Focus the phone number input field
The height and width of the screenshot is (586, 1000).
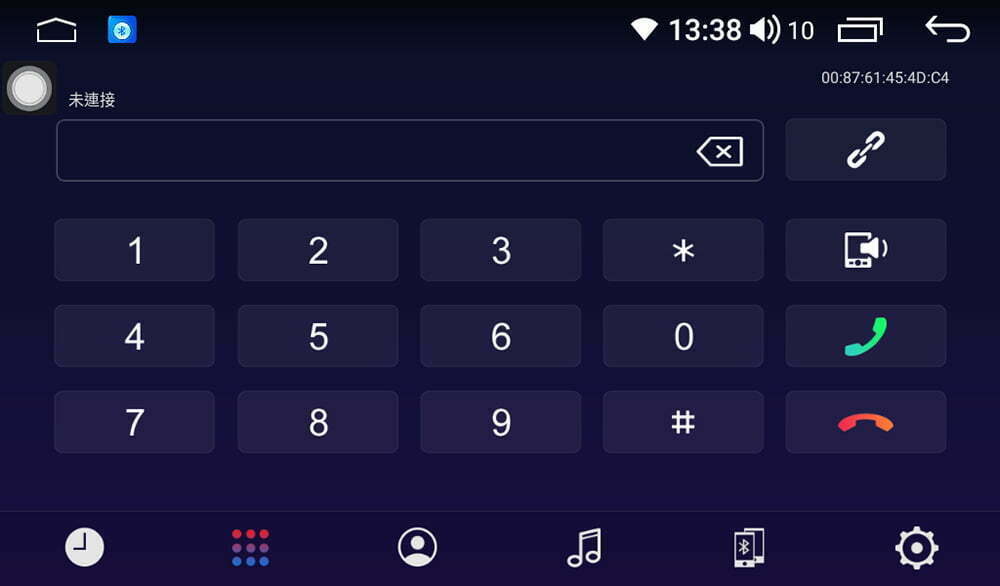pos(370,151)
